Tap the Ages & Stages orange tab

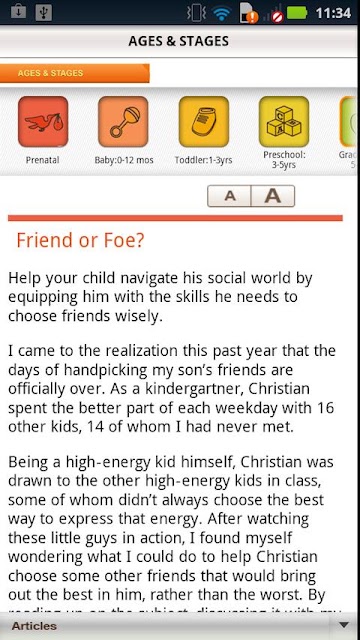74,73
